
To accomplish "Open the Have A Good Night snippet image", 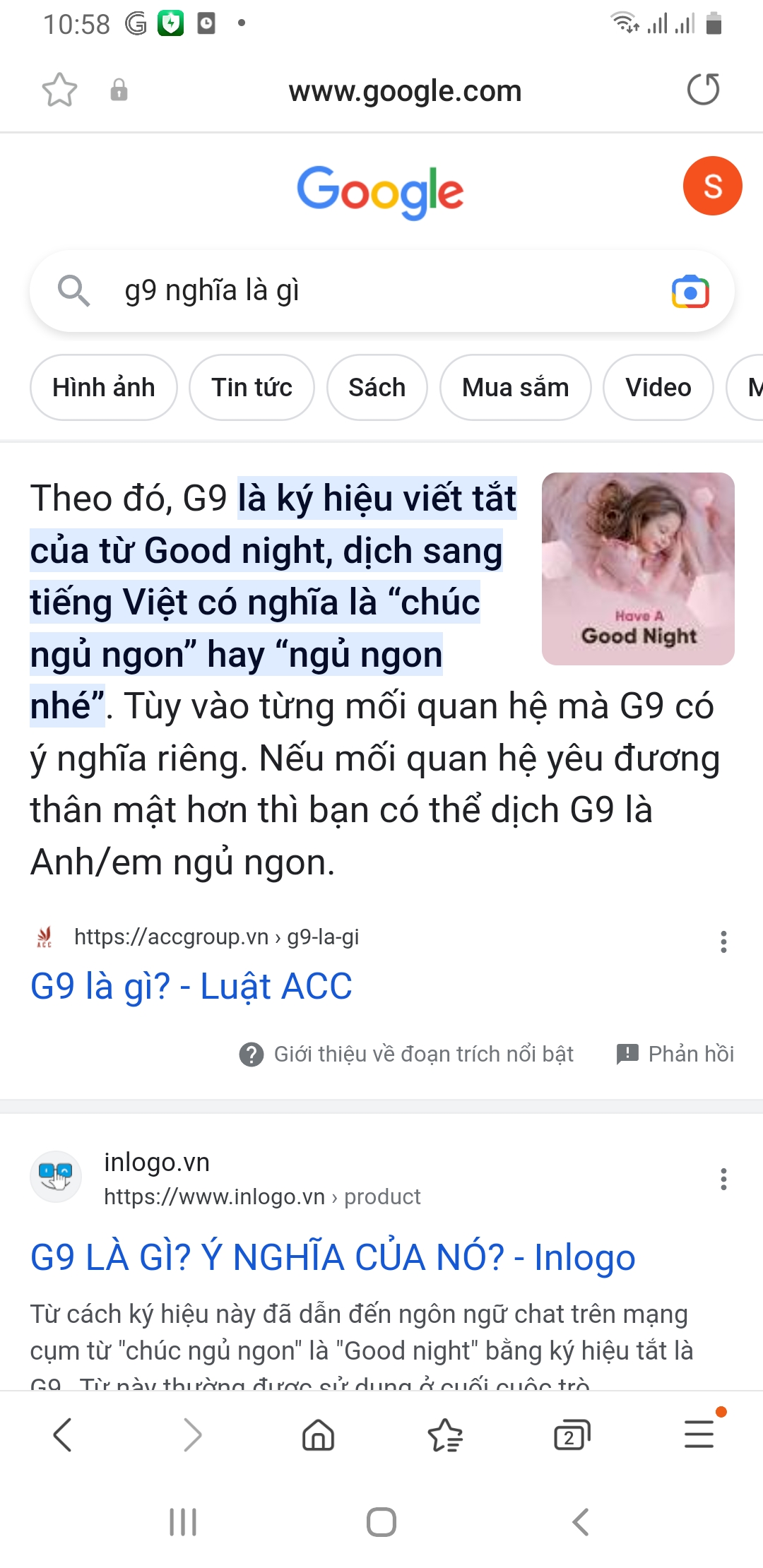I will [x=638, y=569].
